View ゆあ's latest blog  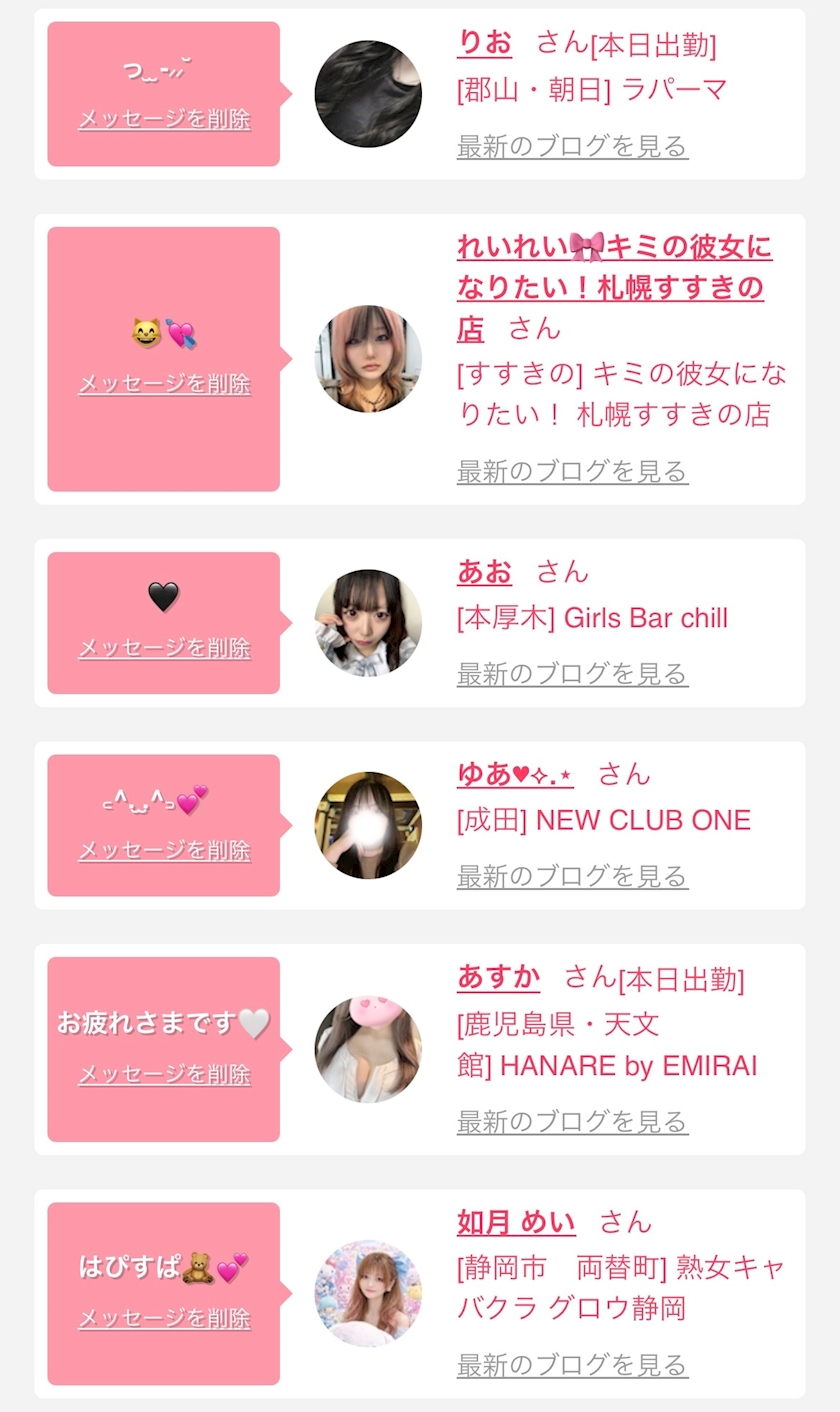tap(572, 877)
